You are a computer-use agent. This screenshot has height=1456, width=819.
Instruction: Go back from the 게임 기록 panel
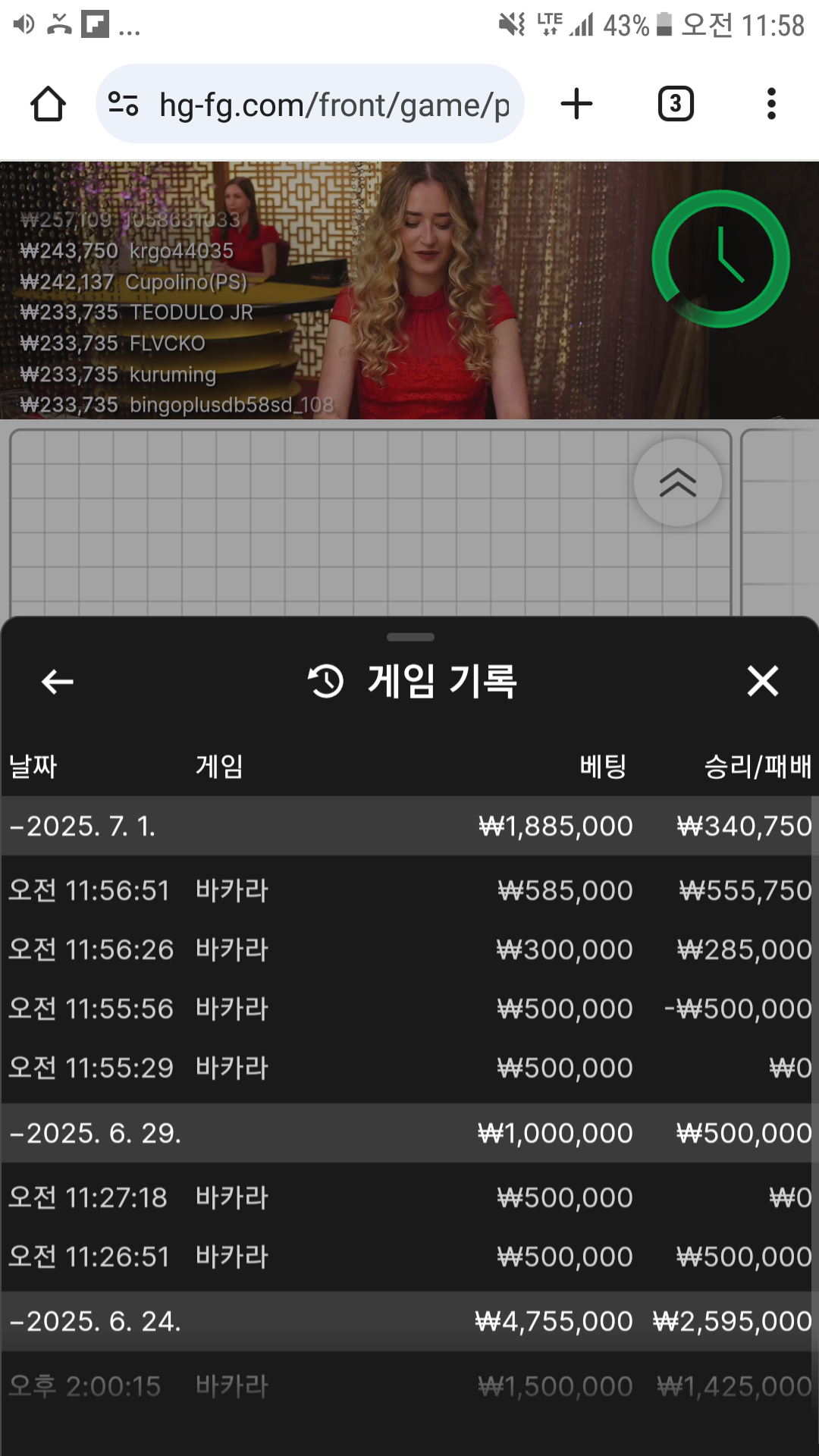click(58, 681)
